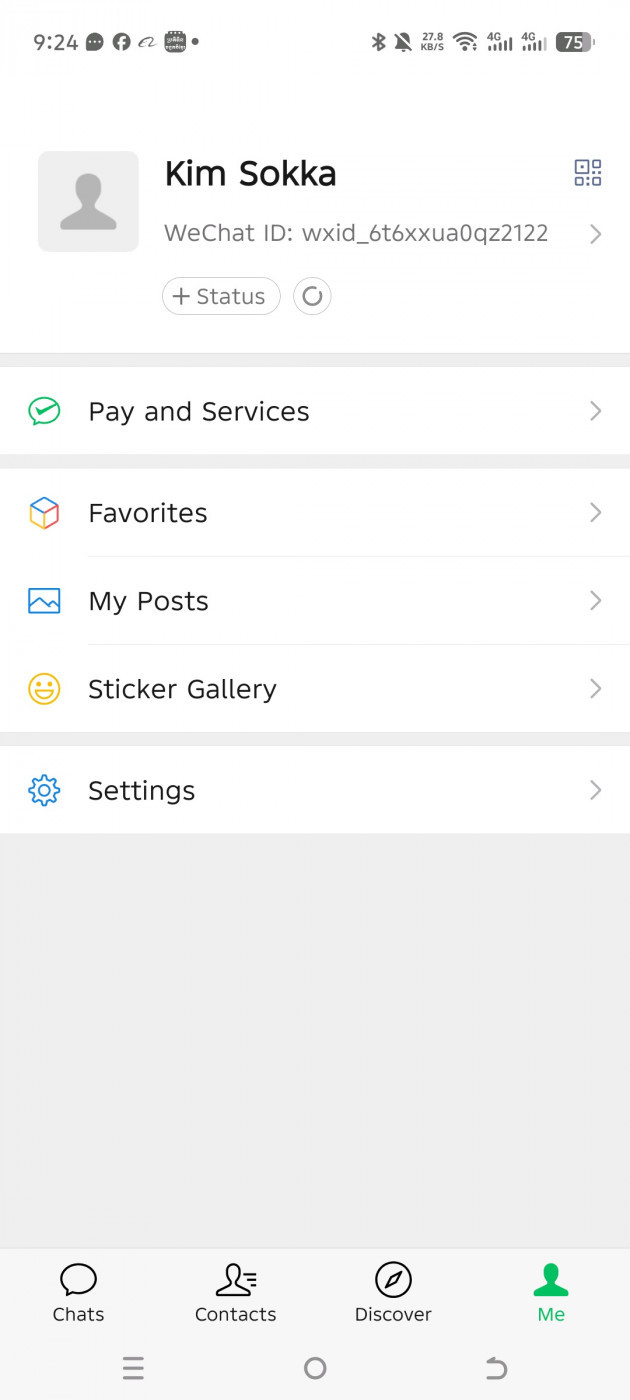Open my QR code icon
This screenshot has height=1400, width=630.
tap(588, 173)
